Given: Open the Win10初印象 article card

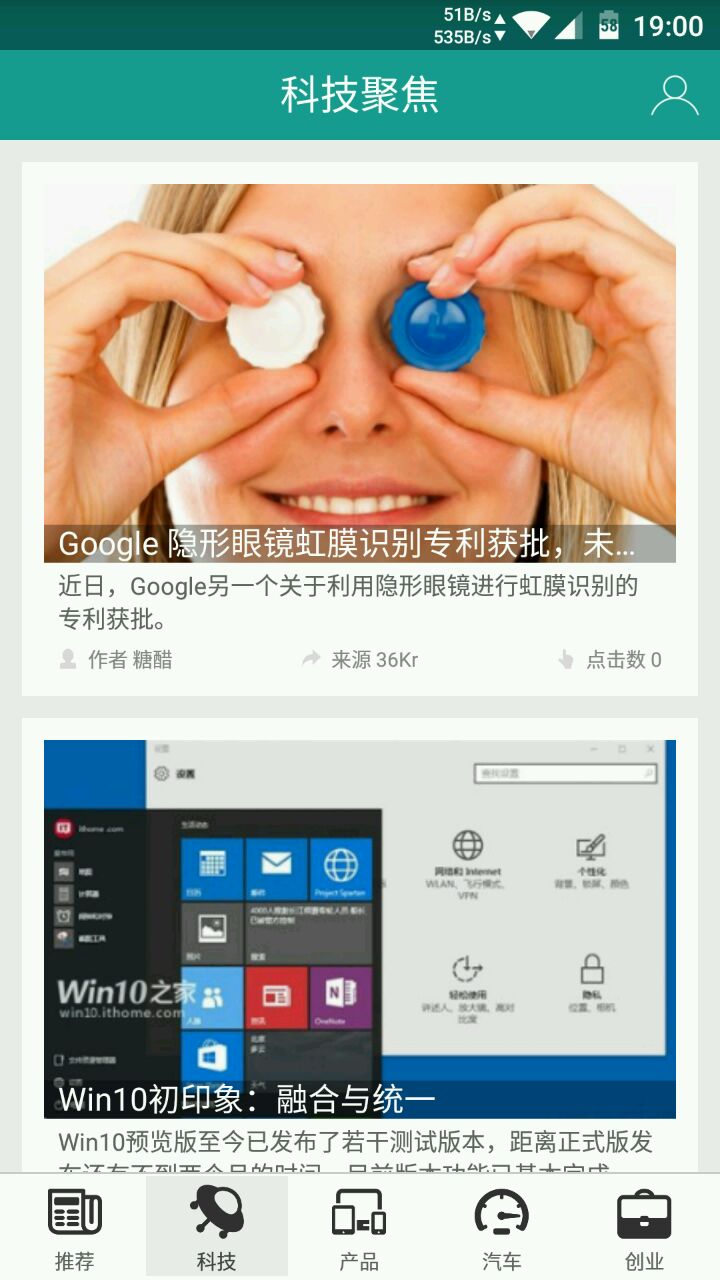Looking at the screenshot, I should (x=360, y=940).
